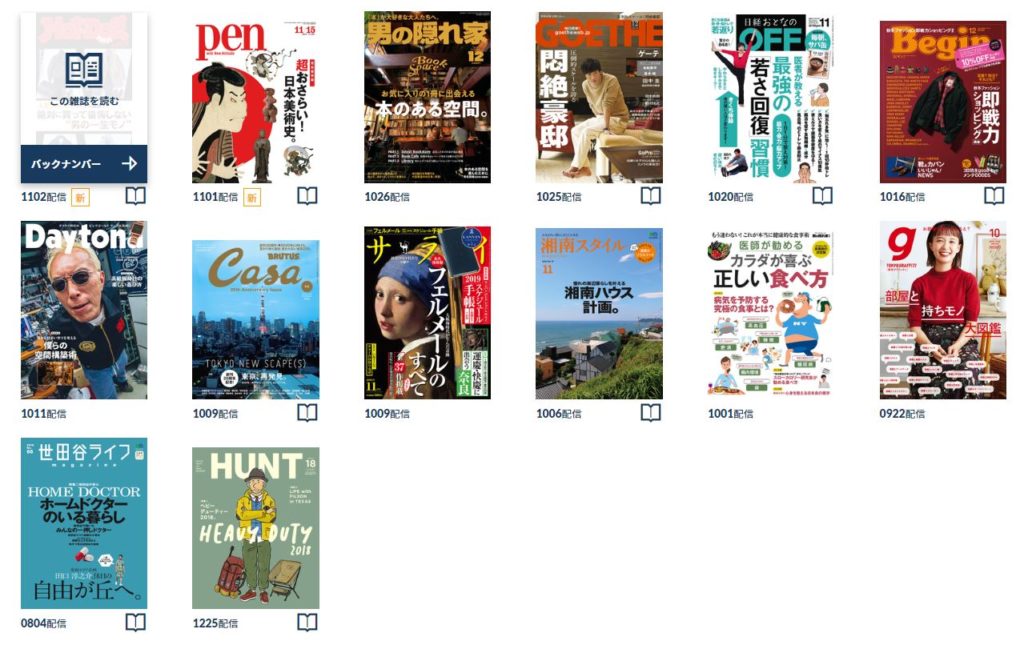Open 湘南スタイル magazine cover

[599, 313]
